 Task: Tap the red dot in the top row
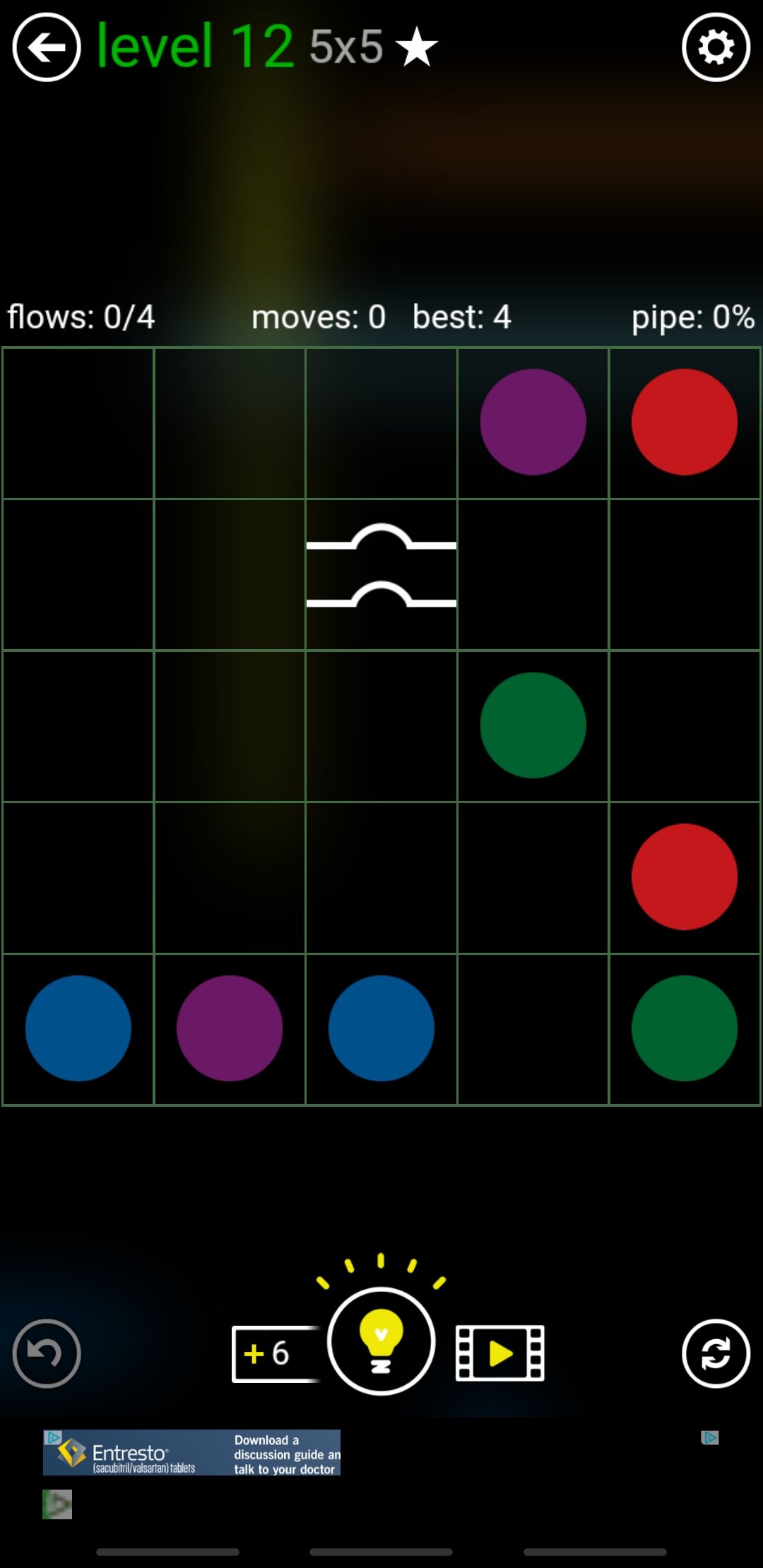tap(684, 422)
